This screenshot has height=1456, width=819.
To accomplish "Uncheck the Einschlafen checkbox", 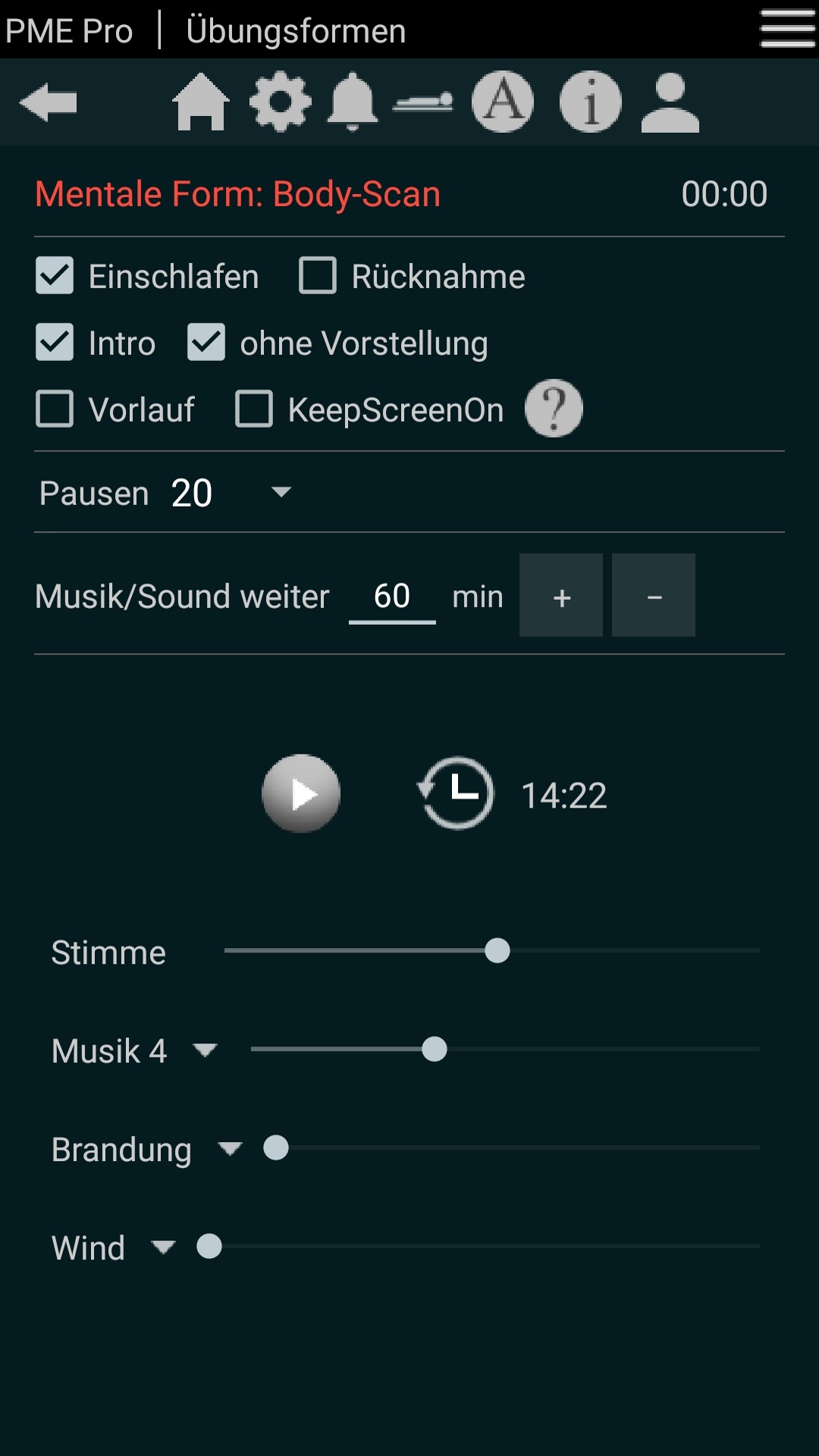I will 54,276.
